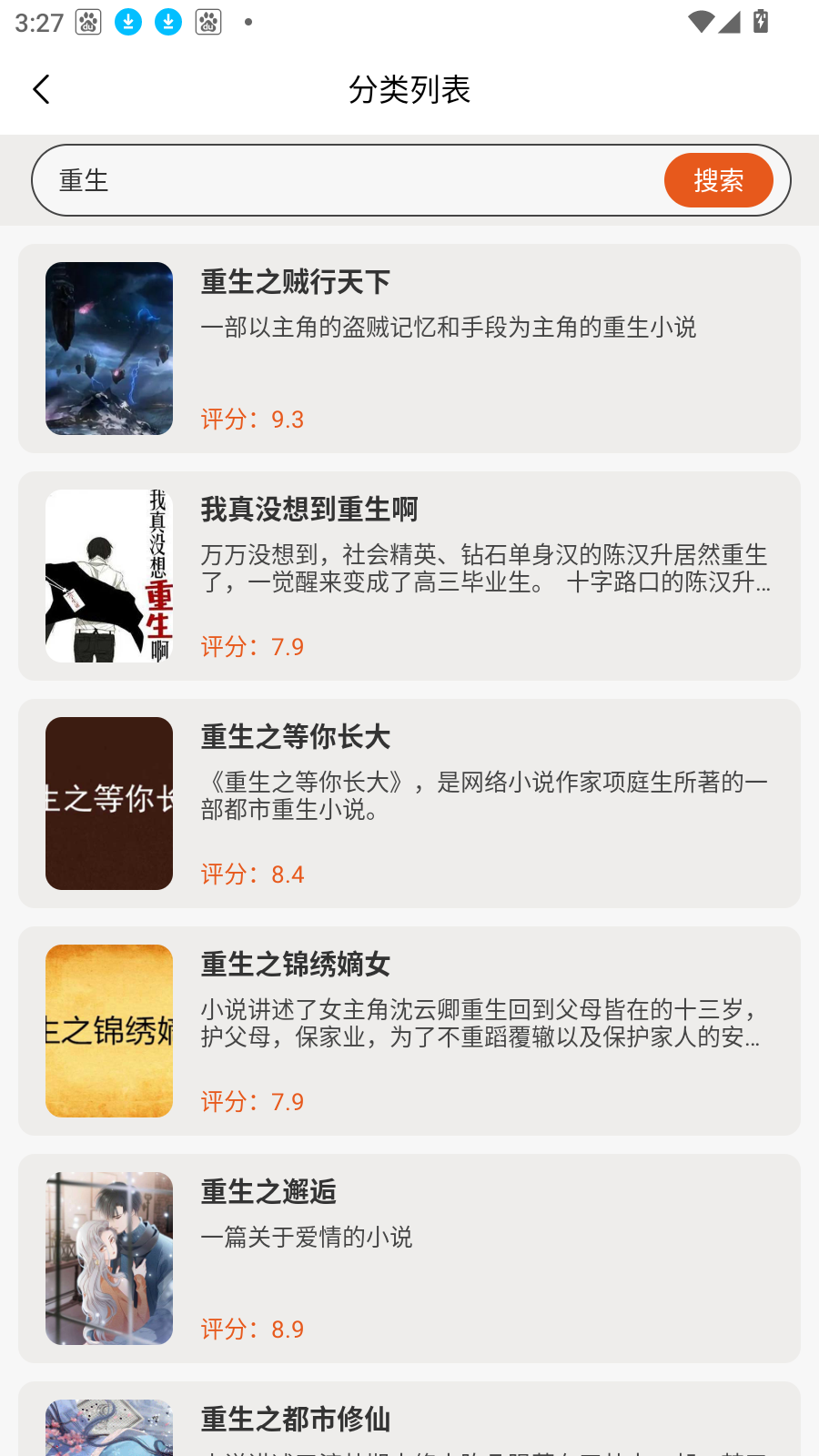This screenshot has height=1456, width=819.
Task: Tap the small dot notification indicator in status bar
Action: 246,25
